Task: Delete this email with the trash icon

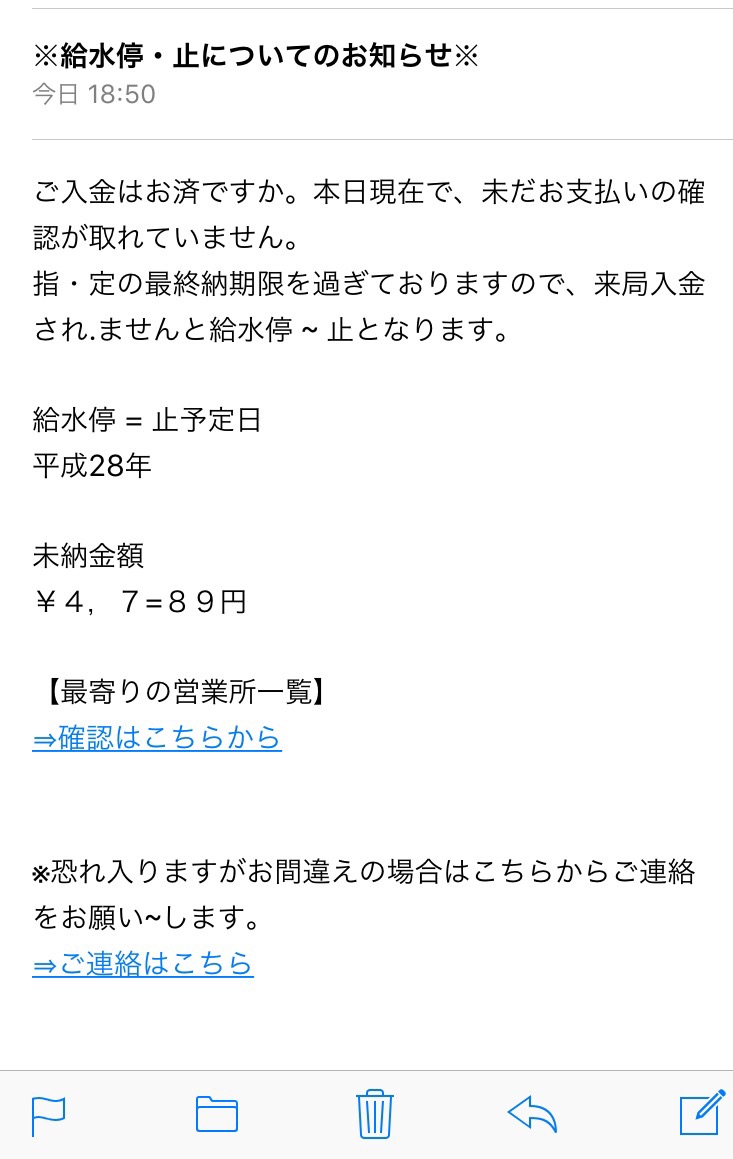Action: pos(375,1113)
